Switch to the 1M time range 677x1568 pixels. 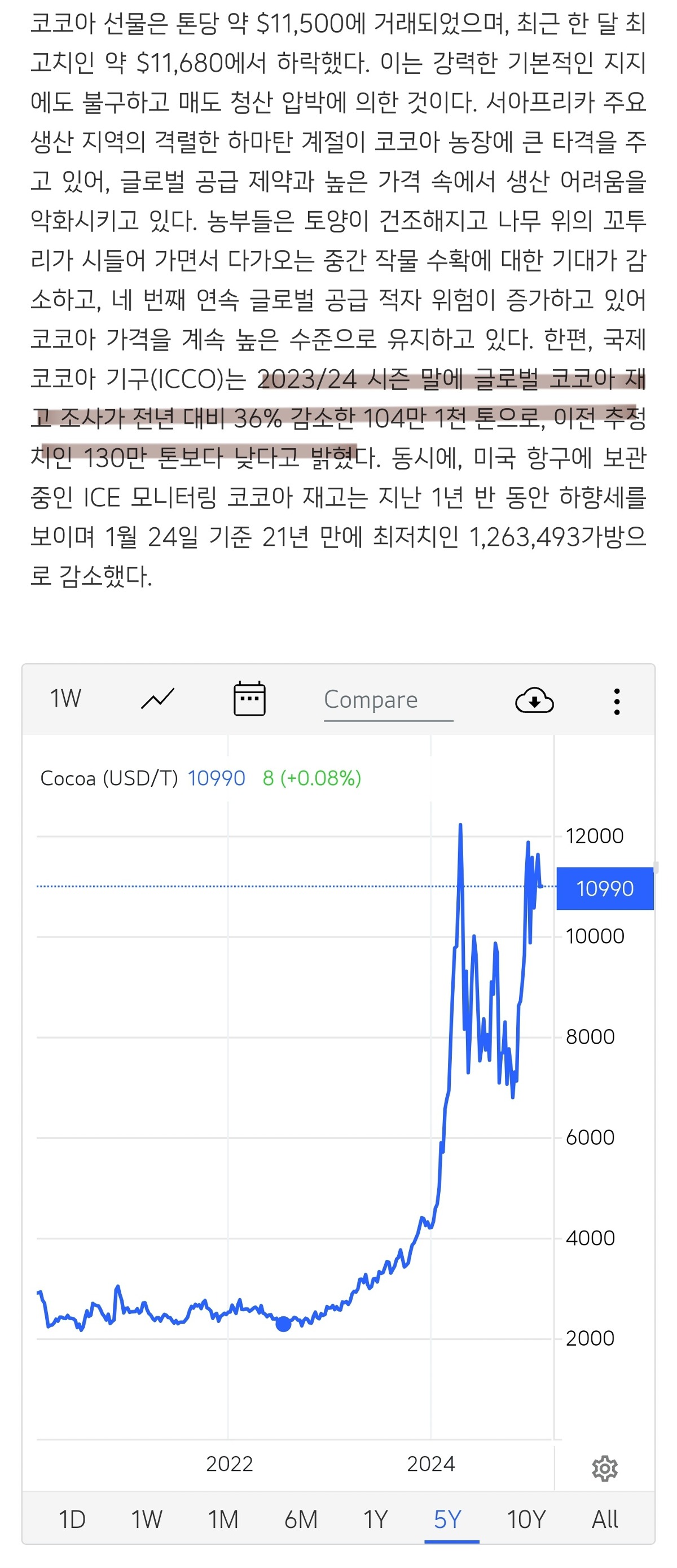(223, 1519)
